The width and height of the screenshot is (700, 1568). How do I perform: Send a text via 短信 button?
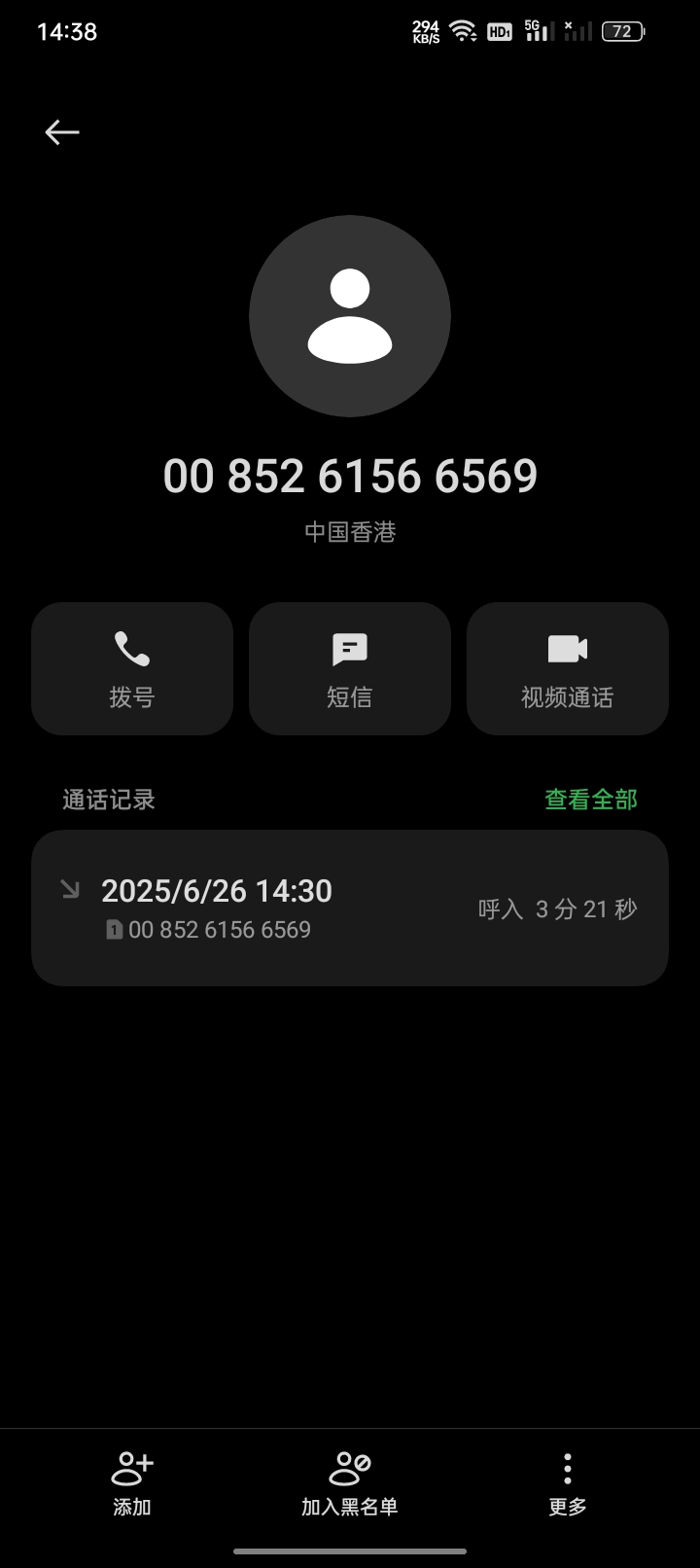pos(350,668)
